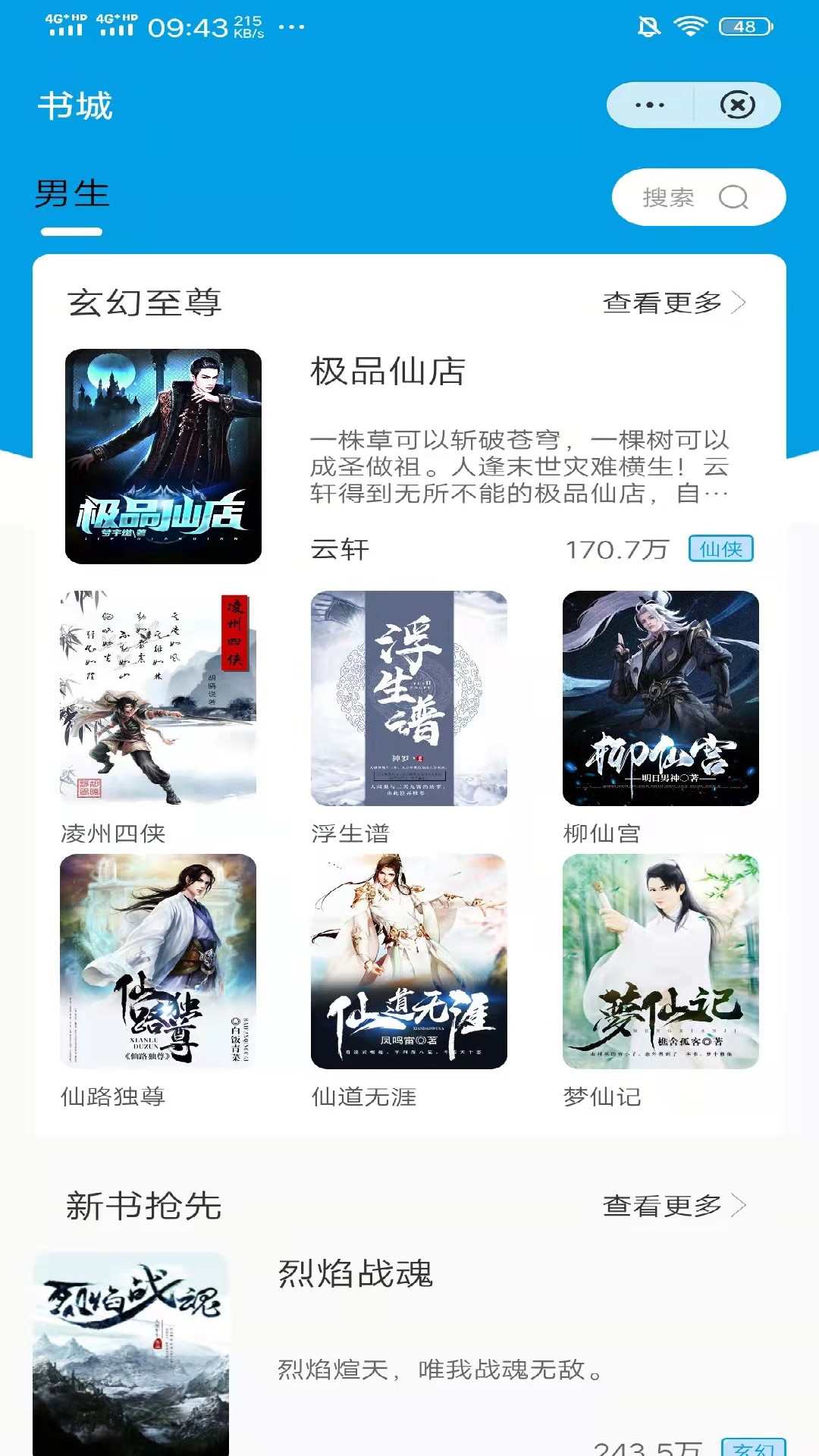
Task: Open the book 梦仙记
Action: point(661,961)
